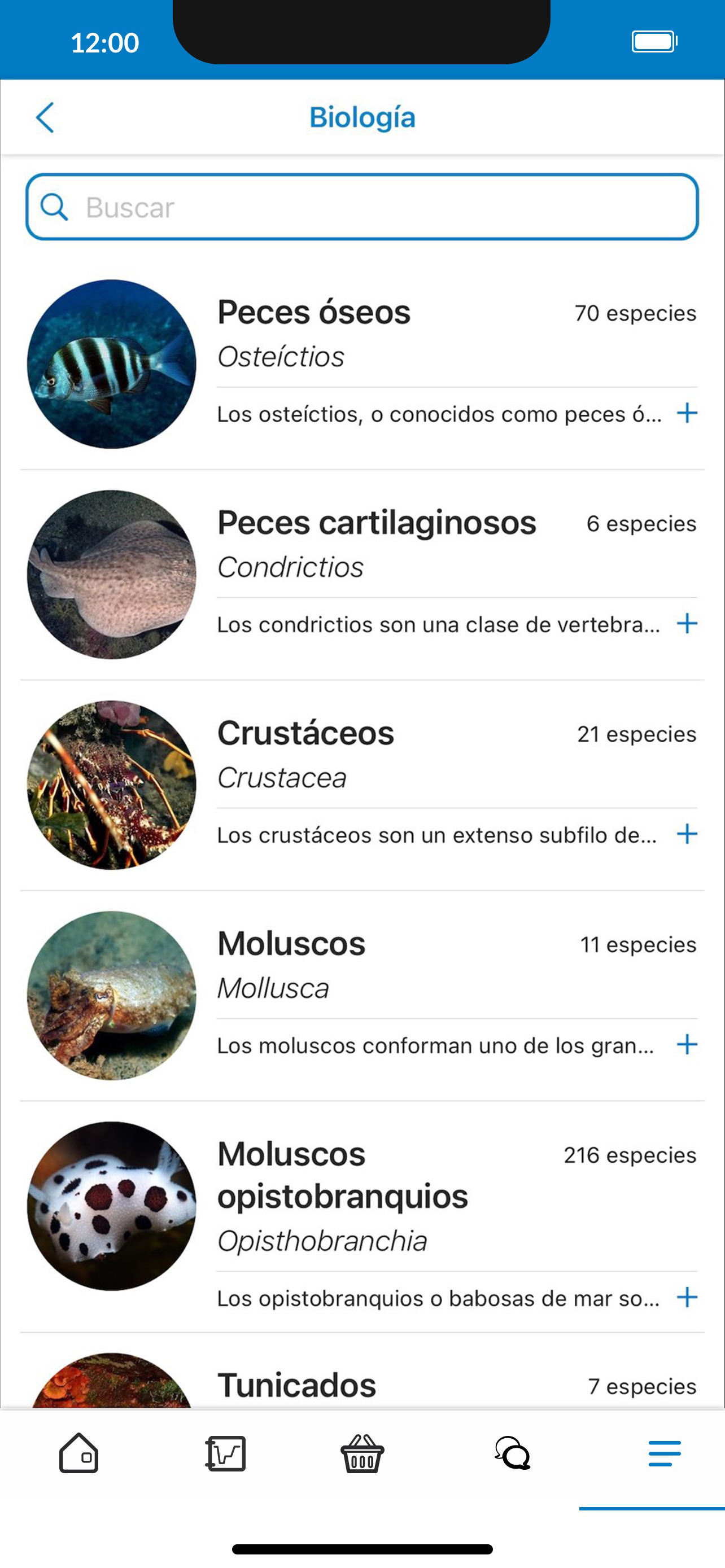The width and height of the screenshot is (725, 1568).
Task: Switch to the shopping basket tab
Action: 362,1453
